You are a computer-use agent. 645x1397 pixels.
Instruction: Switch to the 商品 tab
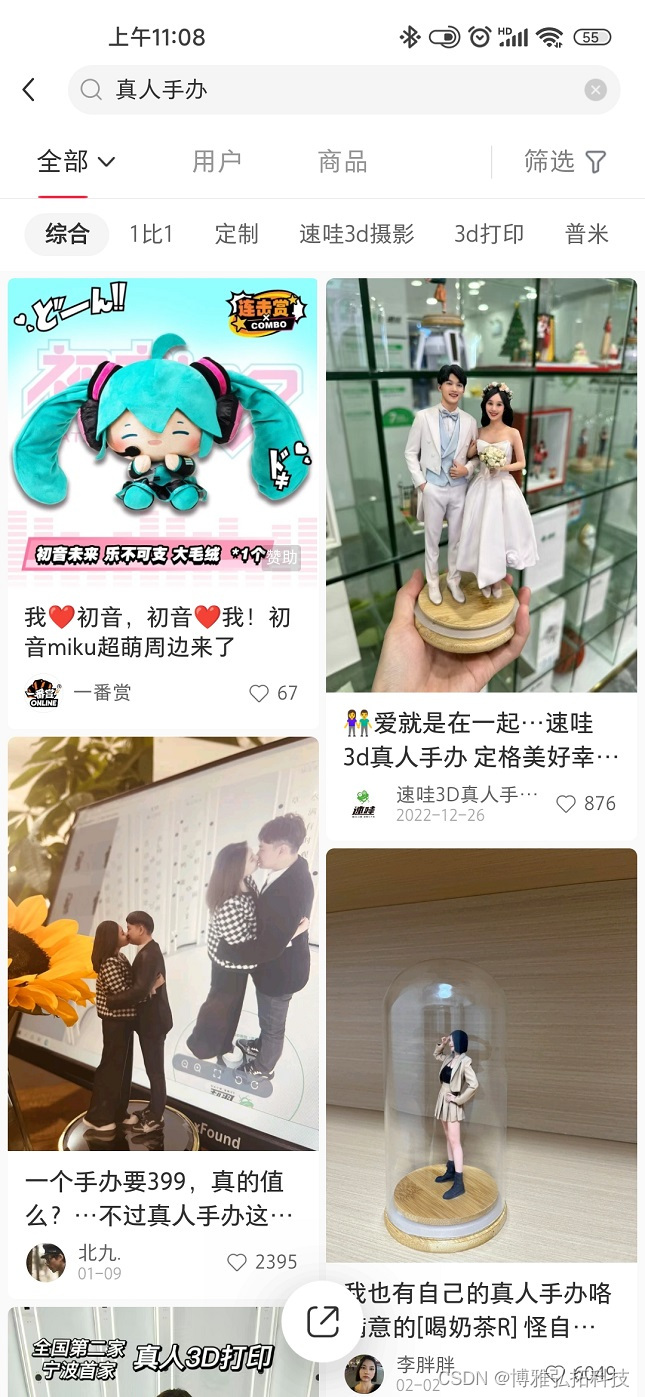click(x=343, y=161)
